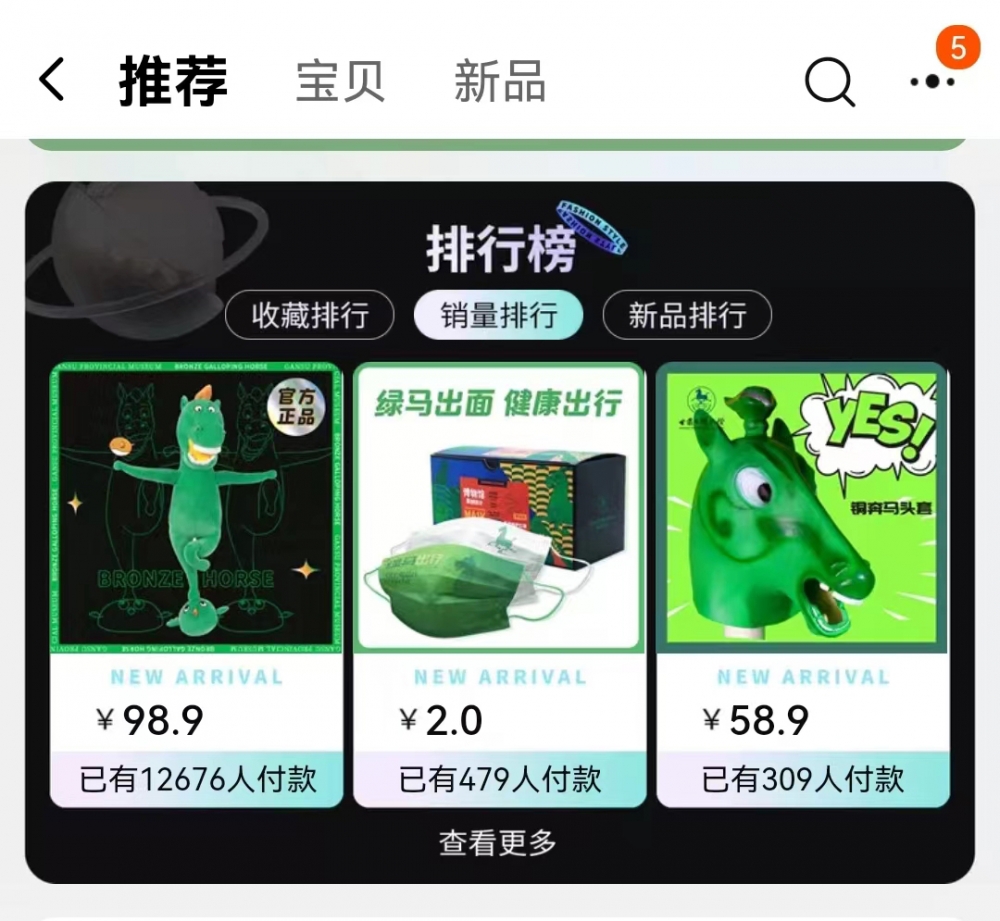
Task: Tap 查看更多 to see more rankings
Action: (498, 843)
